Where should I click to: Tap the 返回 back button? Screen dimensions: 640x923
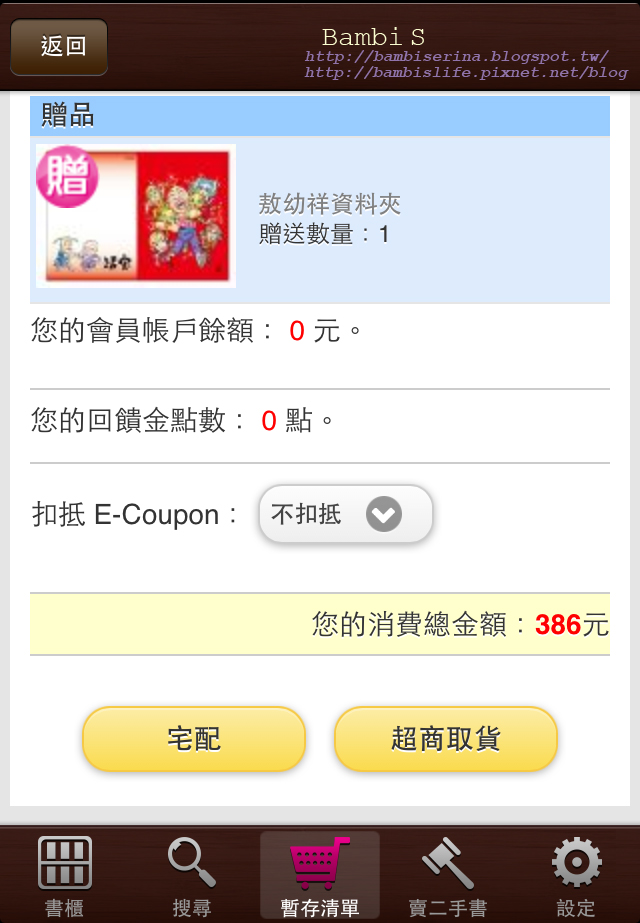59,47
